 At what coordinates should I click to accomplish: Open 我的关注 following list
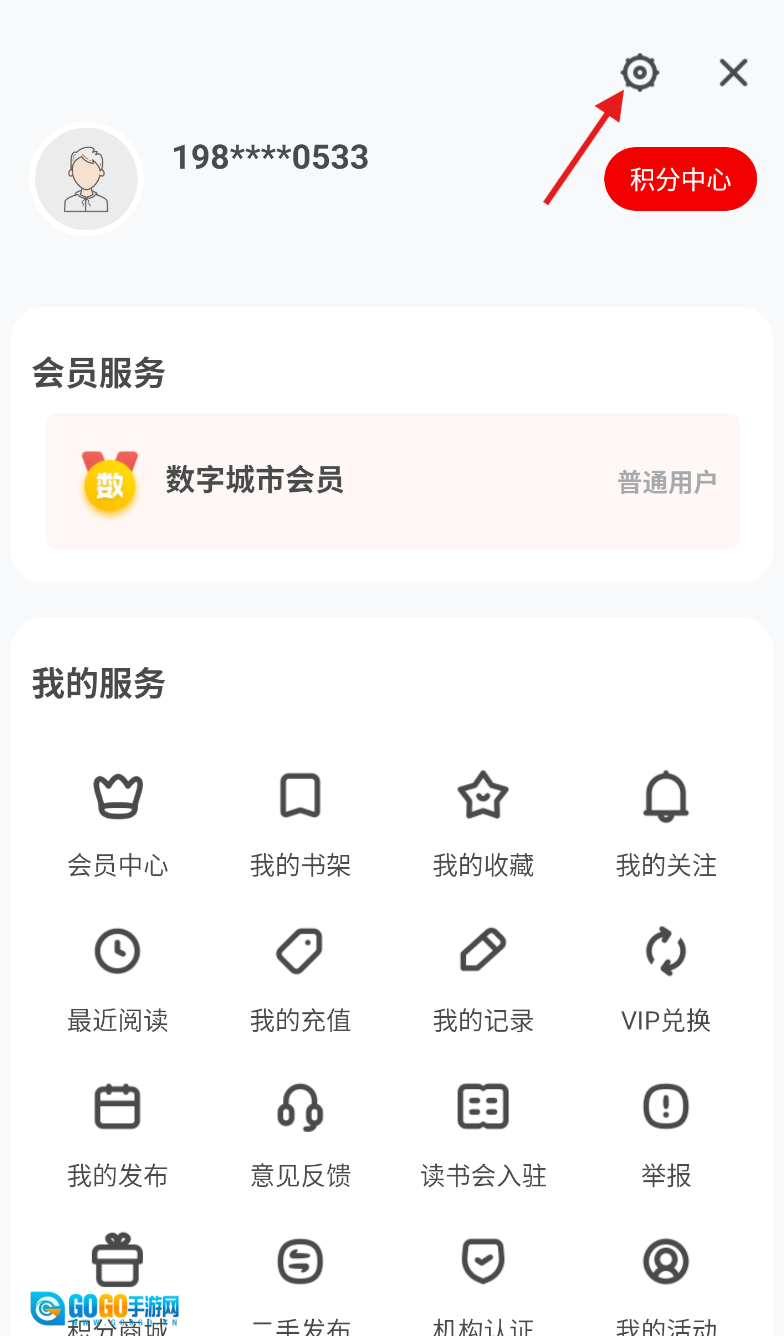[x=666, y=822]
